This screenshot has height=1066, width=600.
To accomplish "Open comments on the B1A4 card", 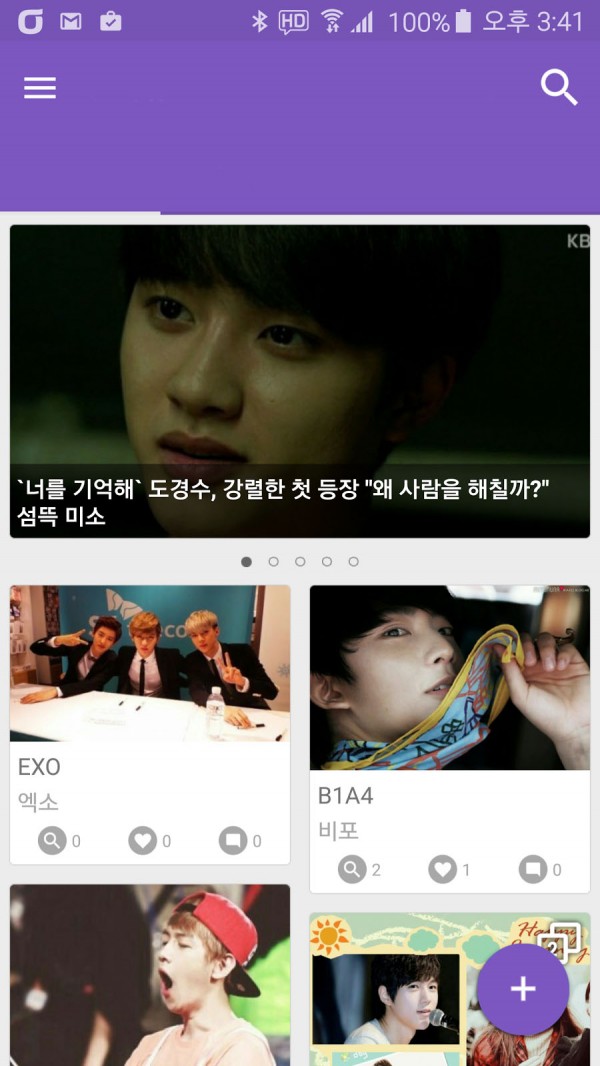I will click(x=533, y=869).
